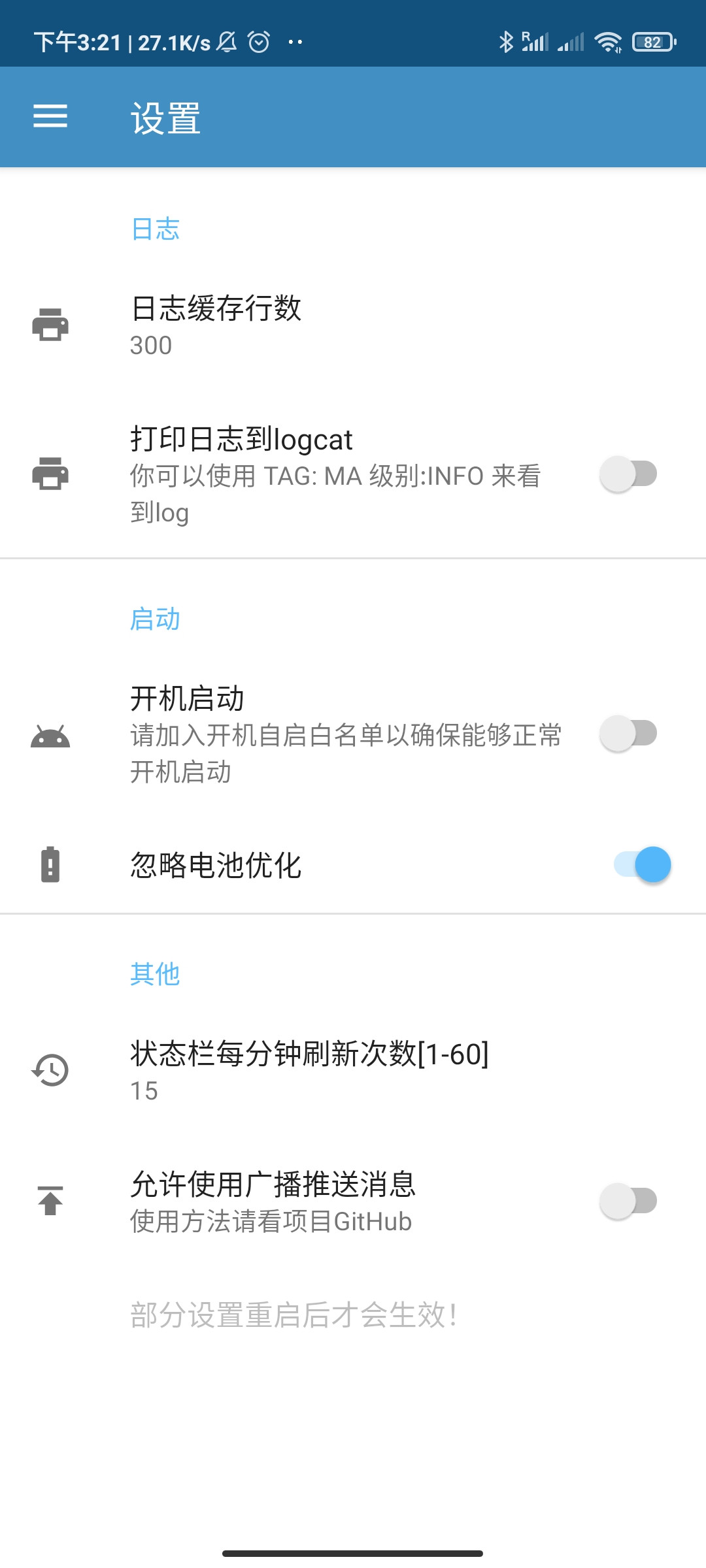This screenshot has height=1568, width=706.
Task: Open the hamburger drawer menu
Action: click(x=50, y=116)
